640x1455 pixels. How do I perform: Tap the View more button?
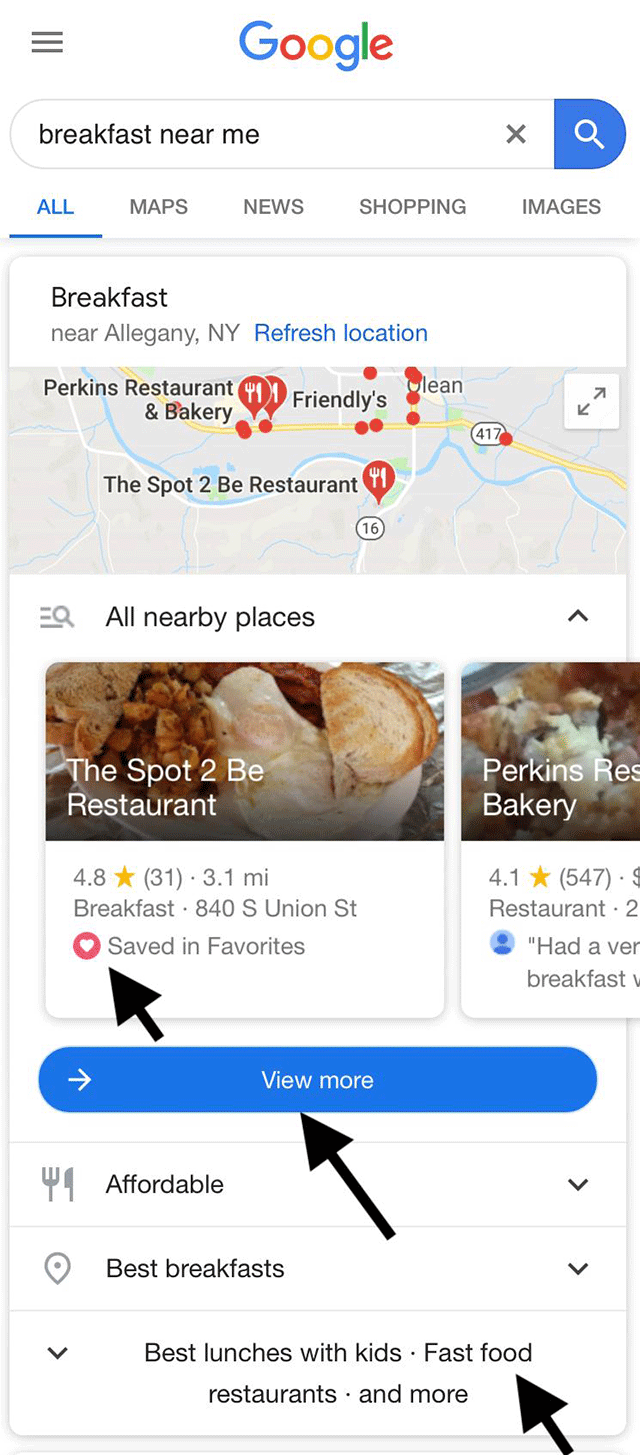tap(317, 1080)
